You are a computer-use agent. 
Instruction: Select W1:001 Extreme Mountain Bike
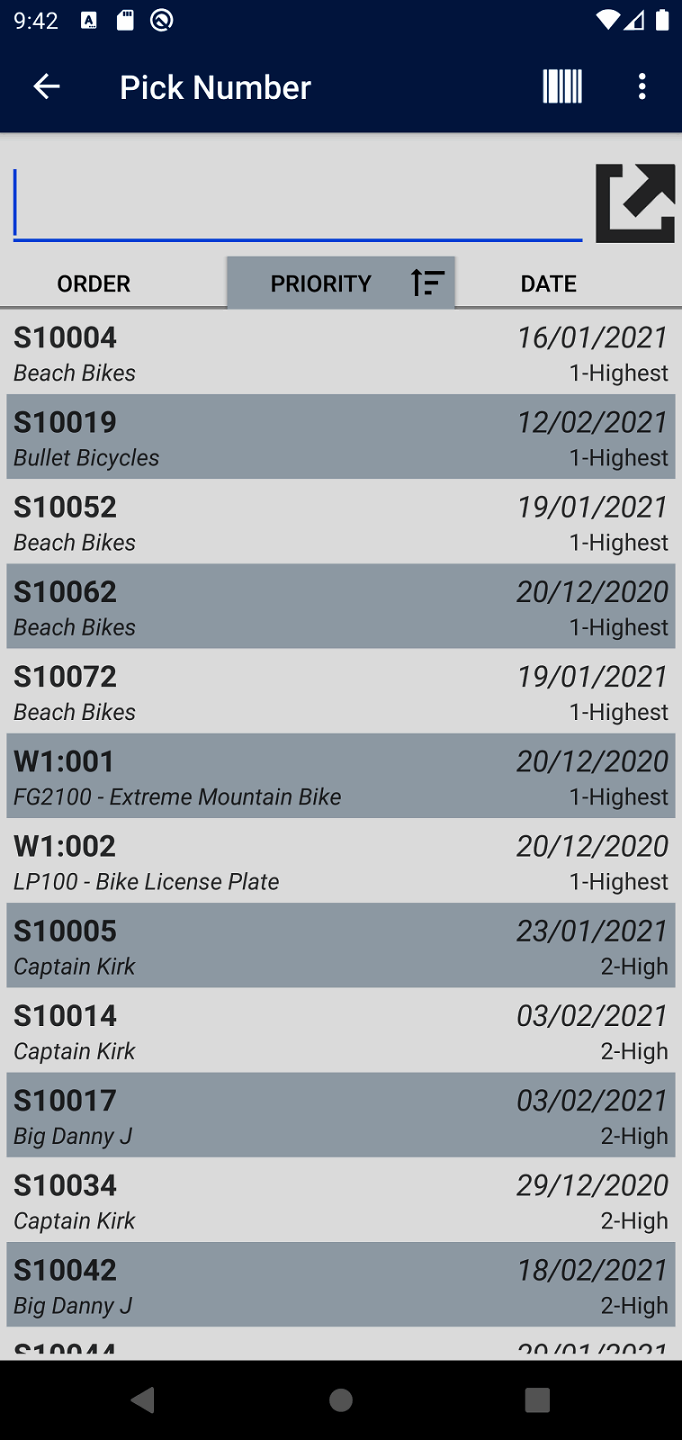pyautogui.click(x=341, y=777)
